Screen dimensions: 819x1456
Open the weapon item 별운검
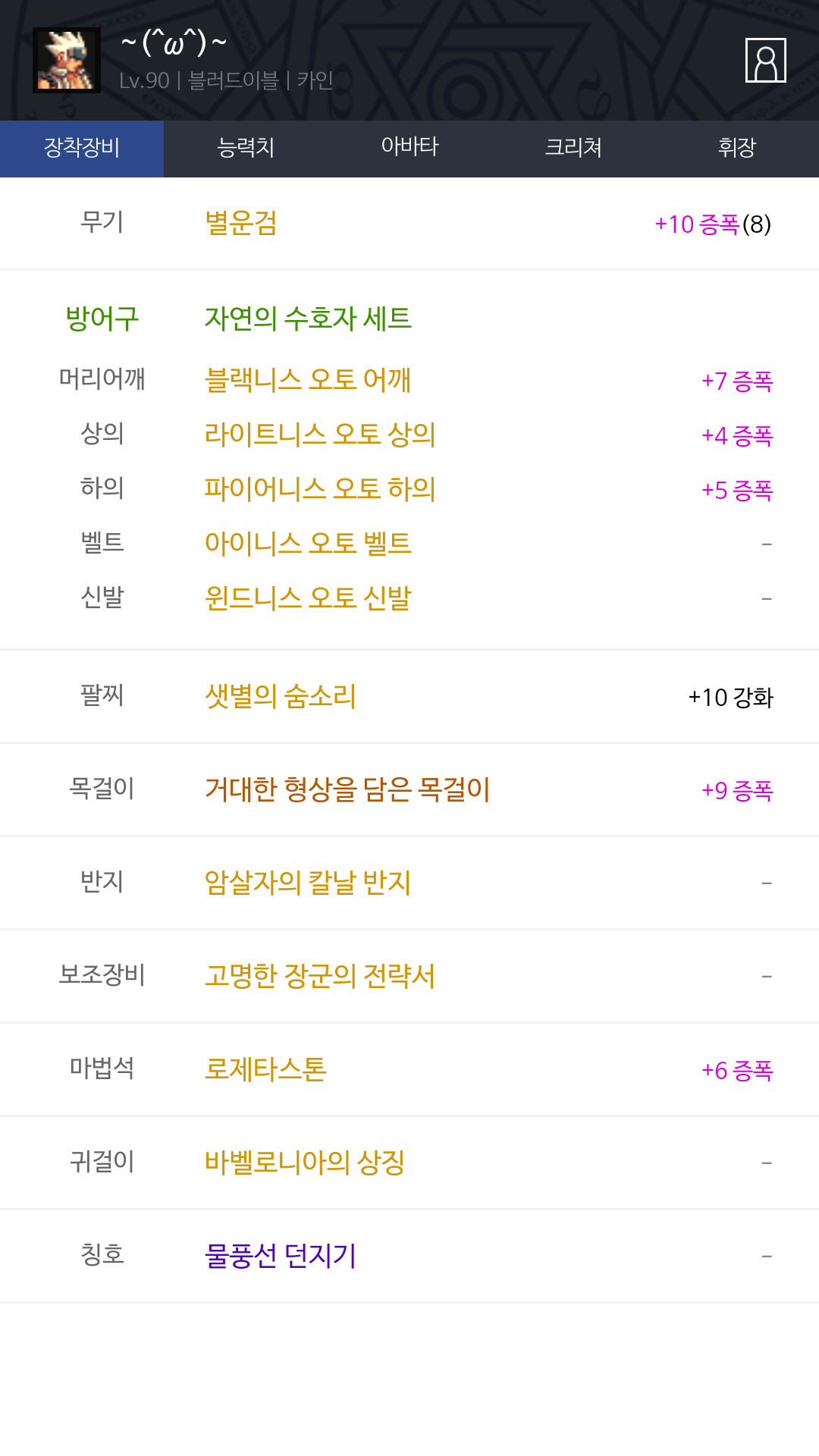(x=241, y=223)
